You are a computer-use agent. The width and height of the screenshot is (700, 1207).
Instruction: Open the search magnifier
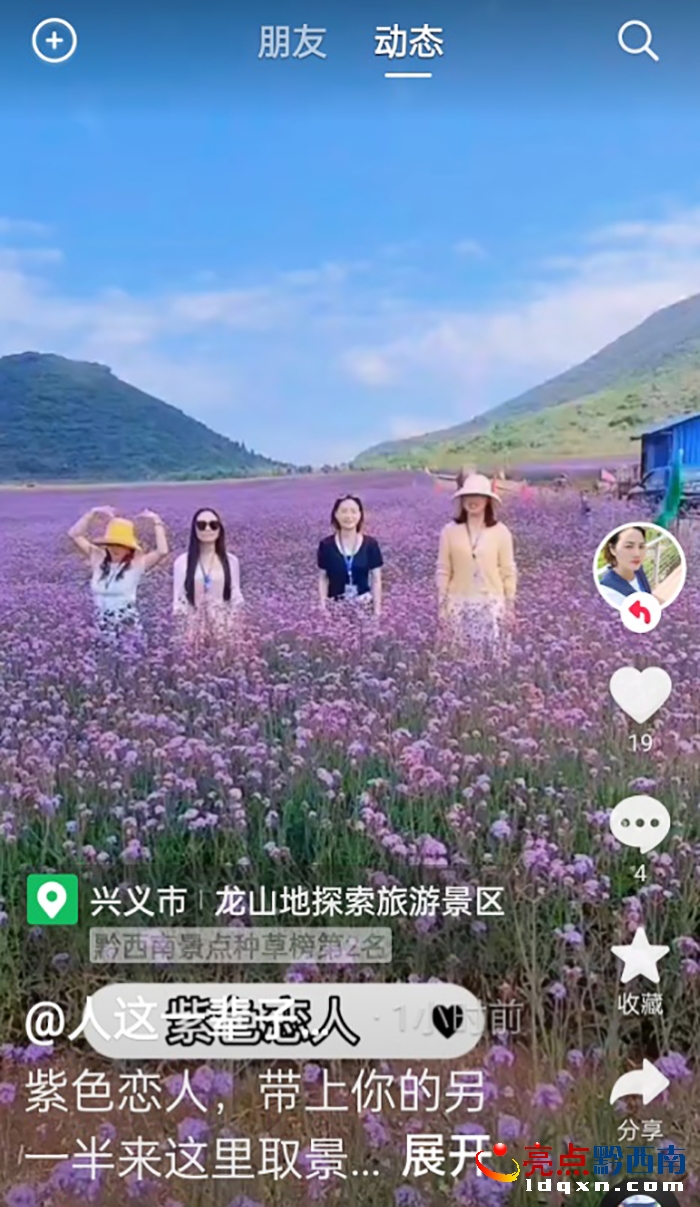pyautogui.click(x=638, y=41)
